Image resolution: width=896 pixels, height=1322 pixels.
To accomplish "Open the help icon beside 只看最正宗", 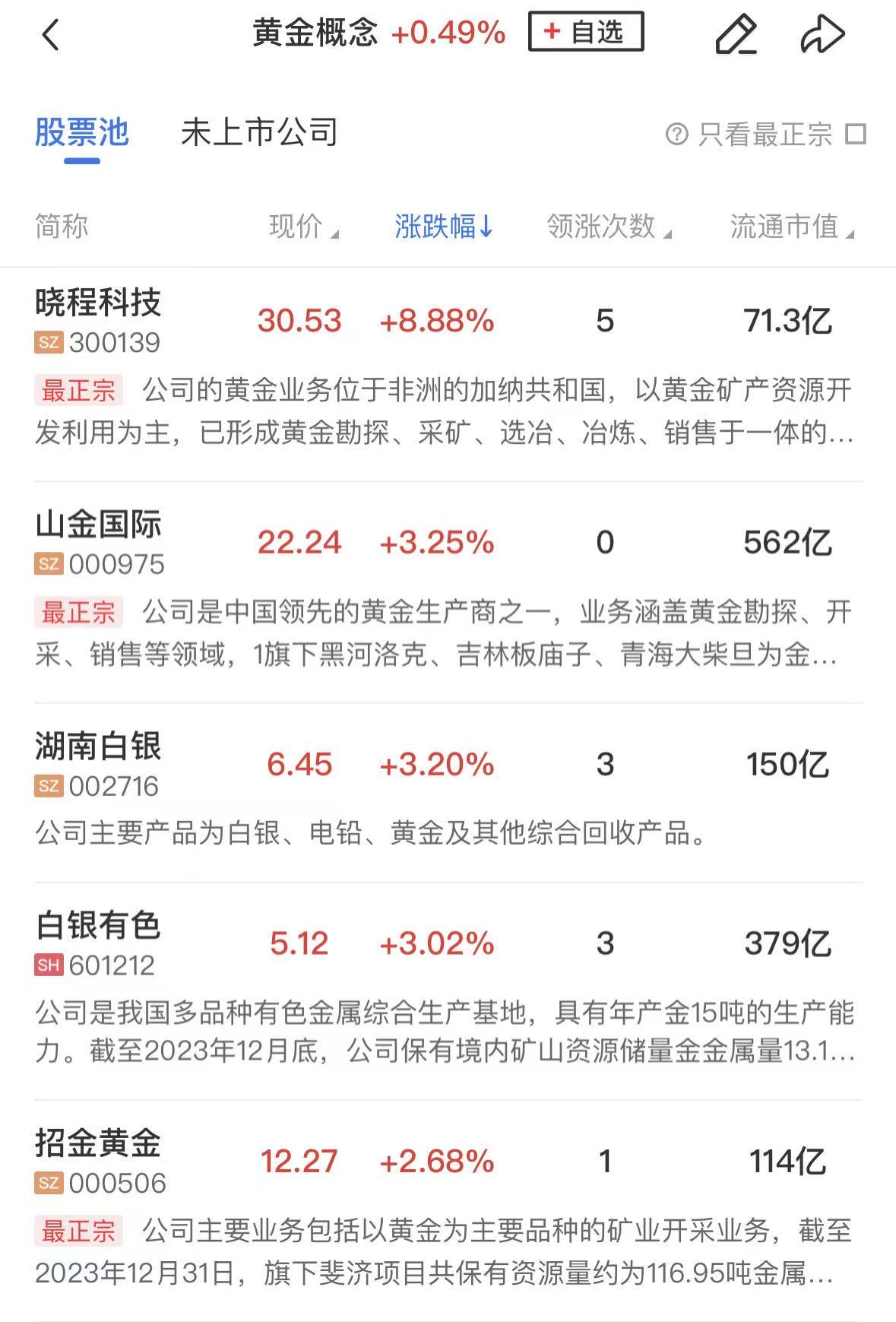I will coord(676,134).
